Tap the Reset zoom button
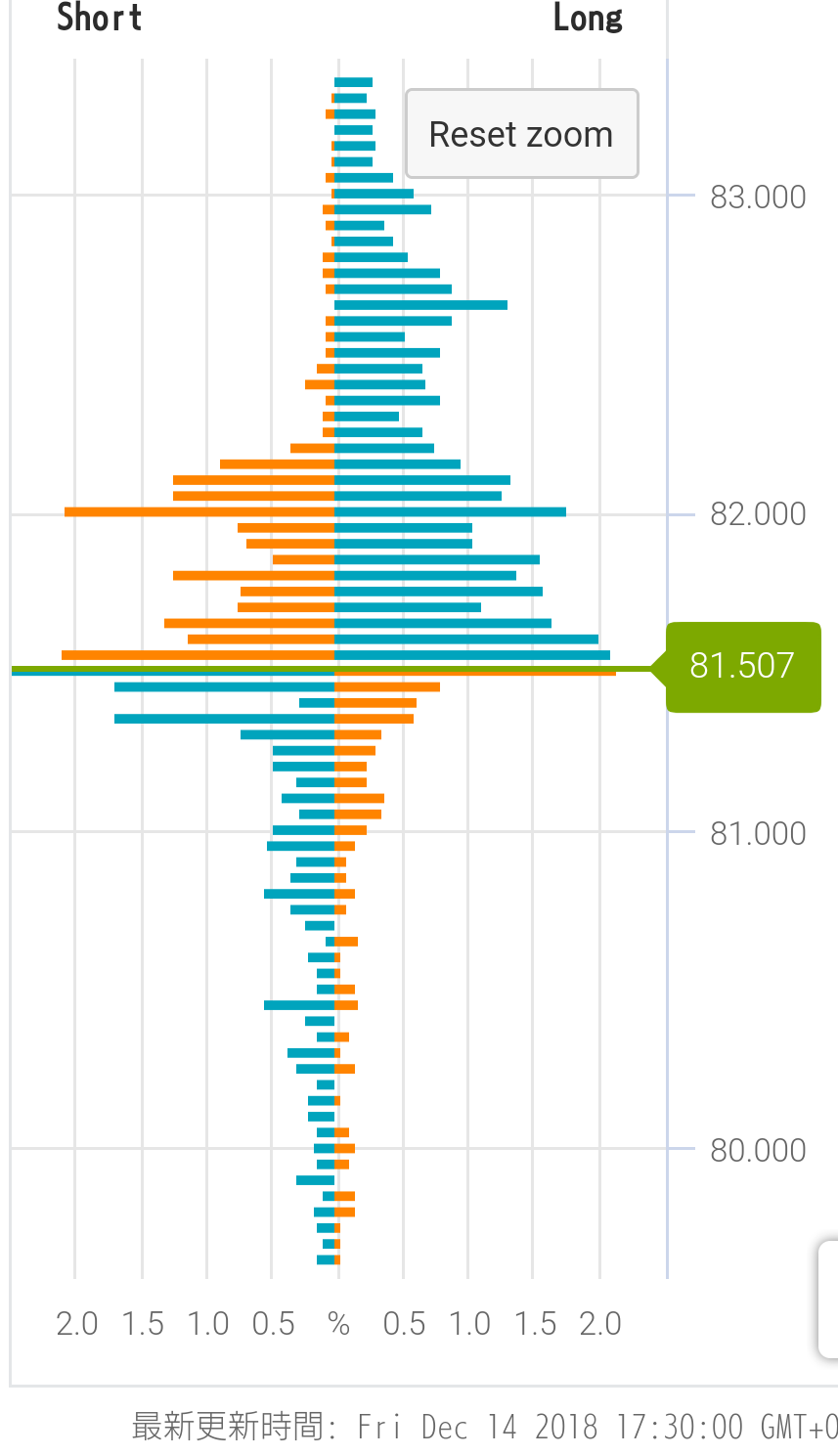 tap(521, 134)
